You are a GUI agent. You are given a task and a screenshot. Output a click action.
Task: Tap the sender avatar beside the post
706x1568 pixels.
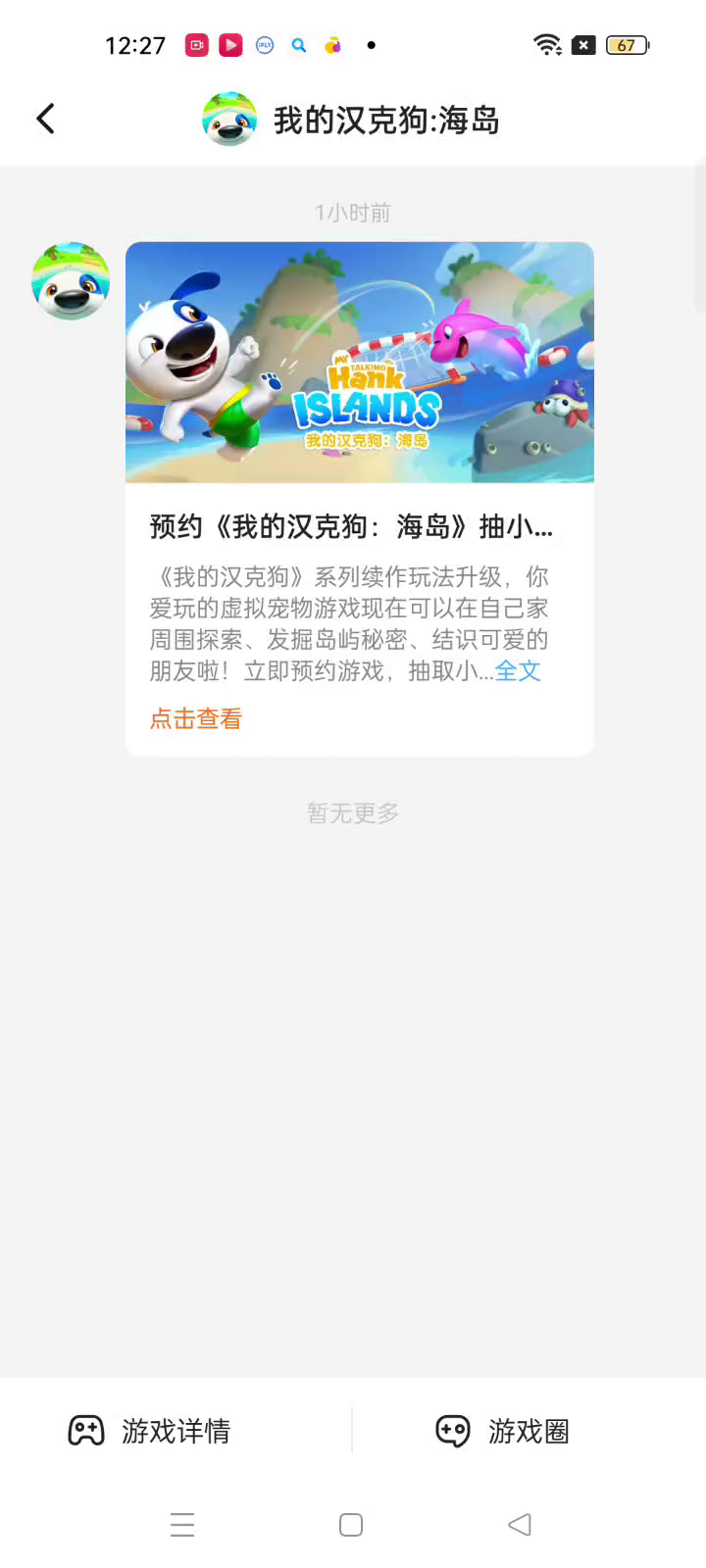[71, 281]
